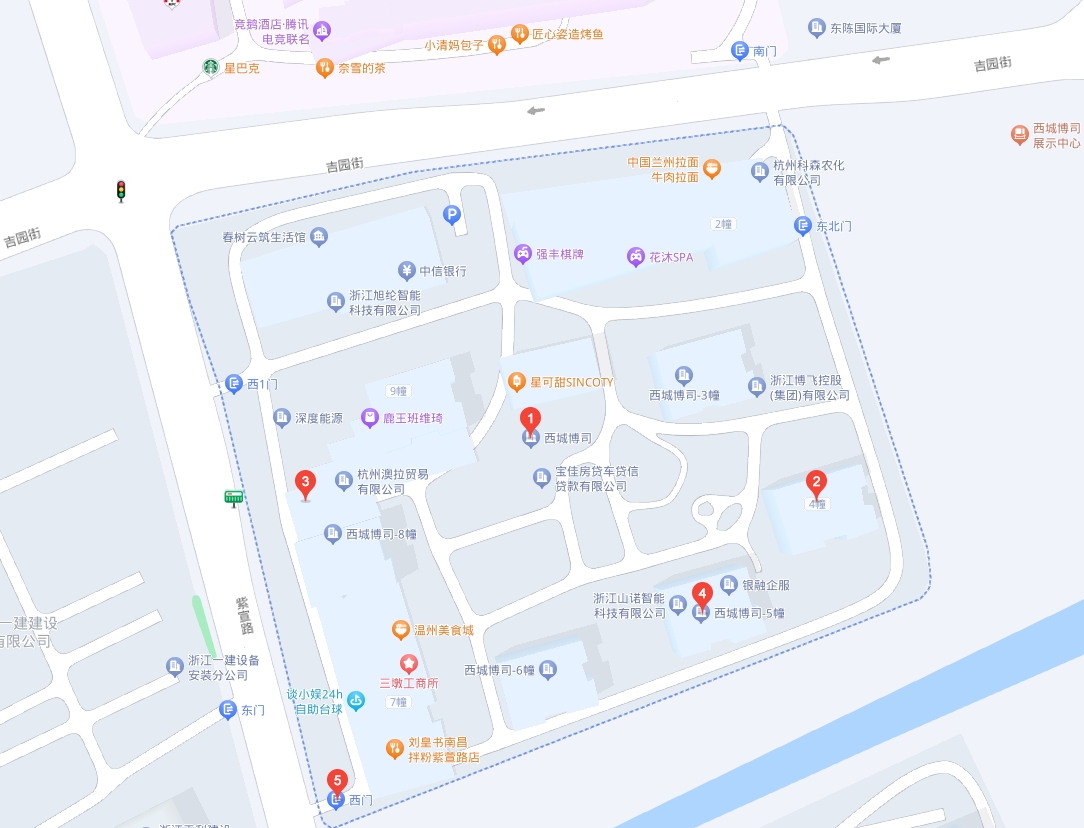Image resolution: width=1084 pixels, height=828 pixels.
Task: Tap the 中信银行 bank marker
Action: tap(407, 270)
